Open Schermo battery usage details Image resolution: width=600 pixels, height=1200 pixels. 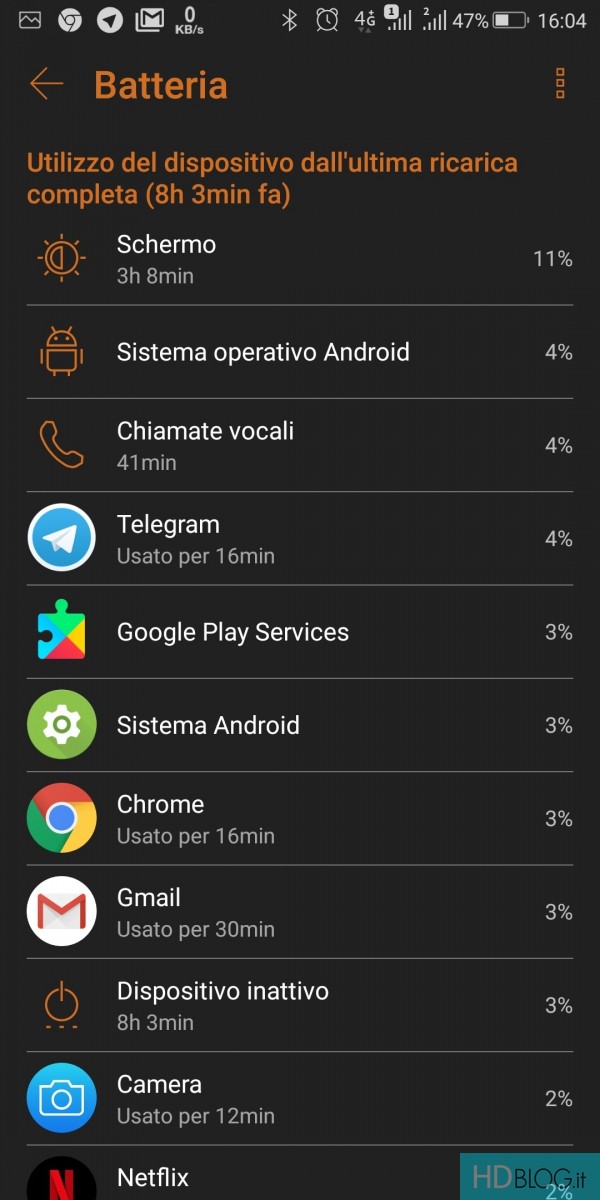[300, 259]
